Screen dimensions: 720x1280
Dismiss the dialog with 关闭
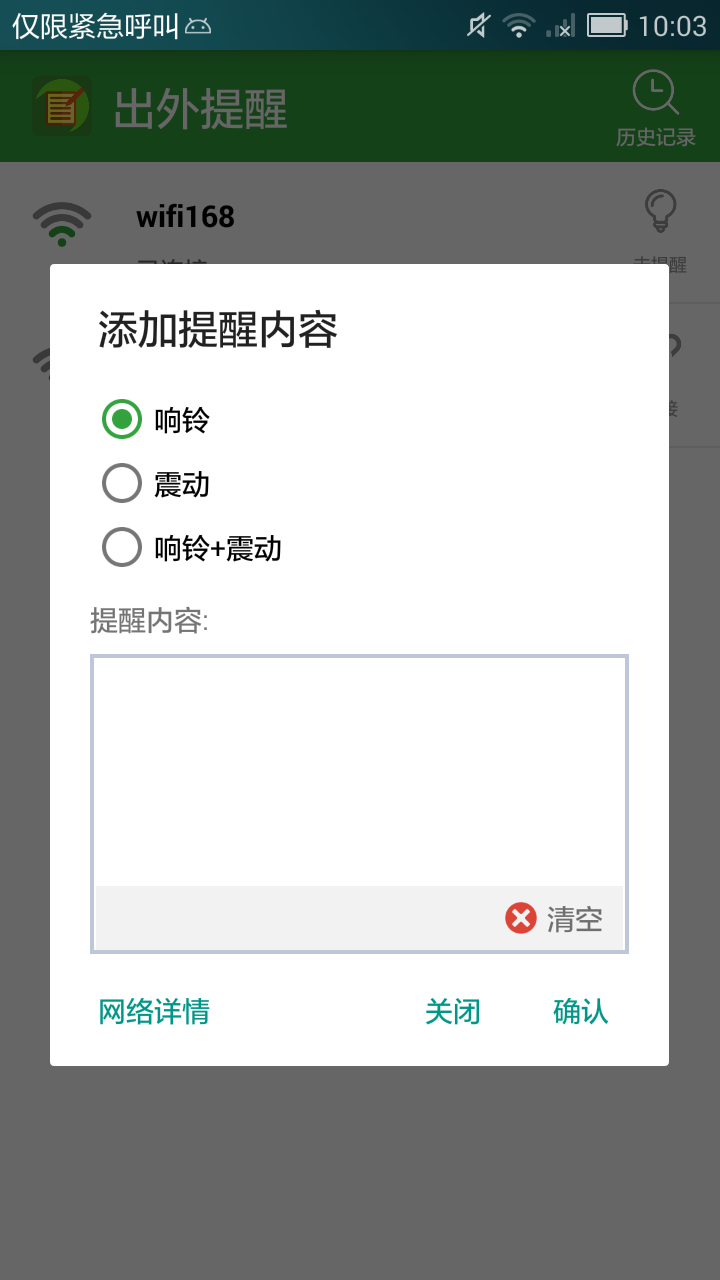pyautogui.click(x=453, y=1012)
